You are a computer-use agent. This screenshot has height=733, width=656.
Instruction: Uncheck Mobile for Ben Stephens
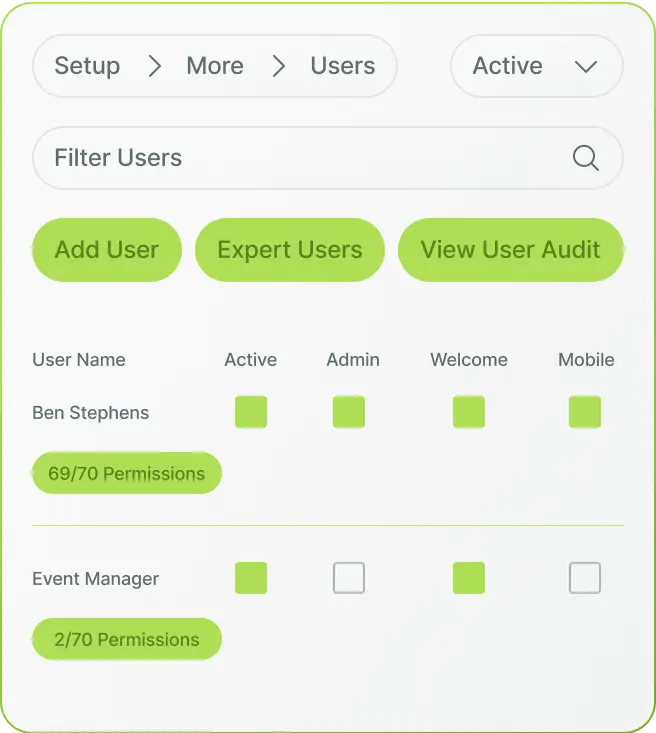[x=585, y=412]
